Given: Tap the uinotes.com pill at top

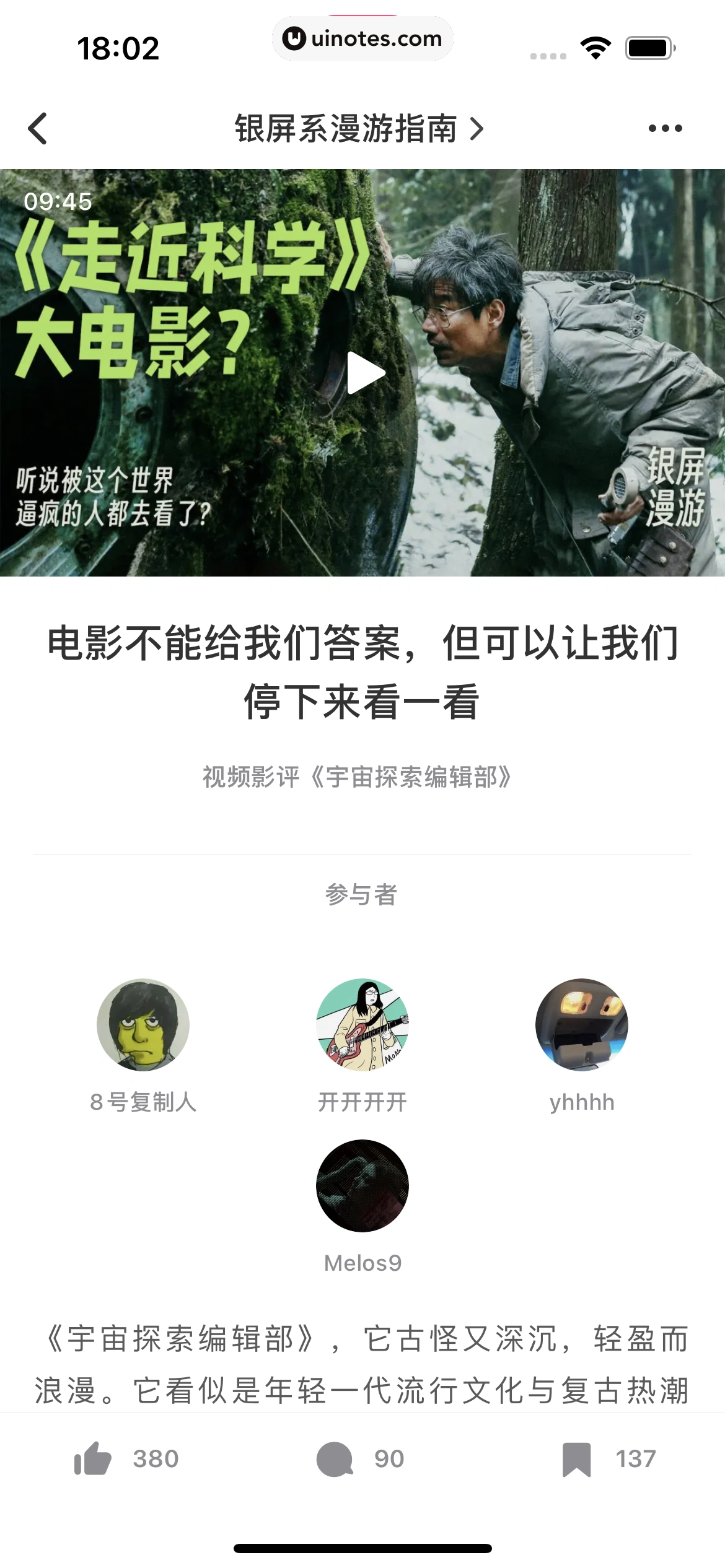Looking at the screenshot, I should click(362, 38).
